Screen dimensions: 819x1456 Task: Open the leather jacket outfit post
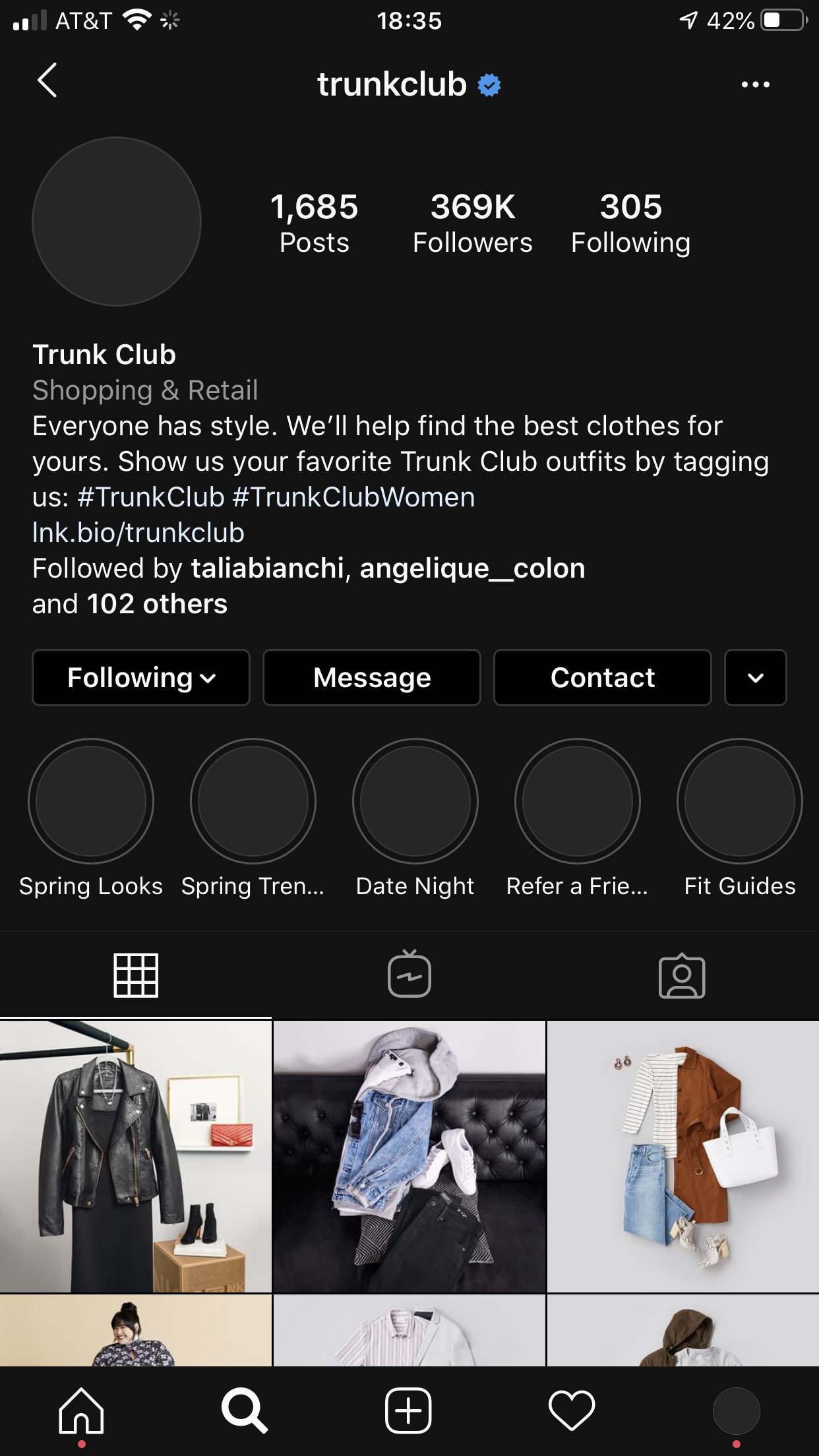(136, 1156)
